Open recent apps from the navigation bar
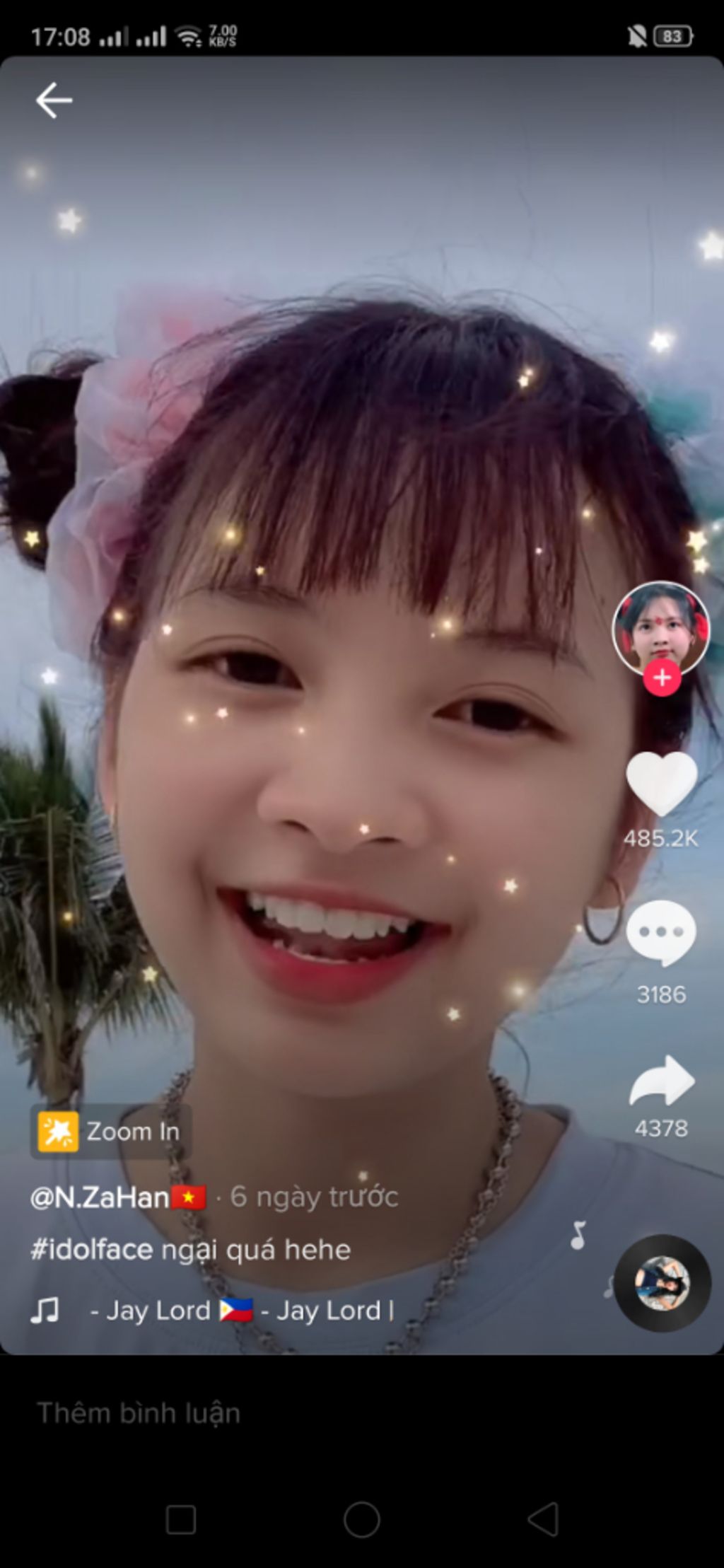This screenshot has height=1568, width=724. [x=181, y=1519]
